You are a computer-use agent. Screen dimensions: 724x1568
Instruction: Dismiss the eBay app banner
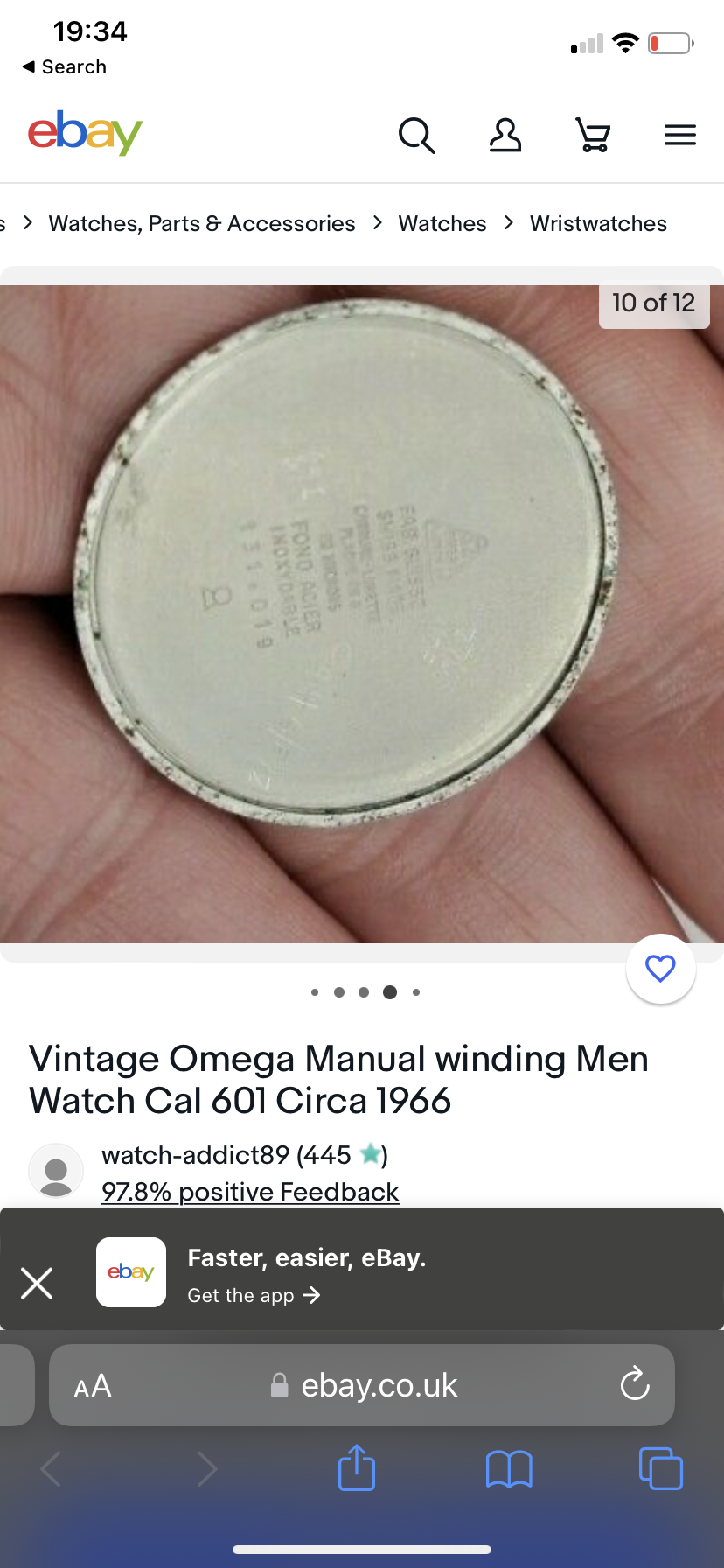pyautogui.click(x=37, y=1284)
